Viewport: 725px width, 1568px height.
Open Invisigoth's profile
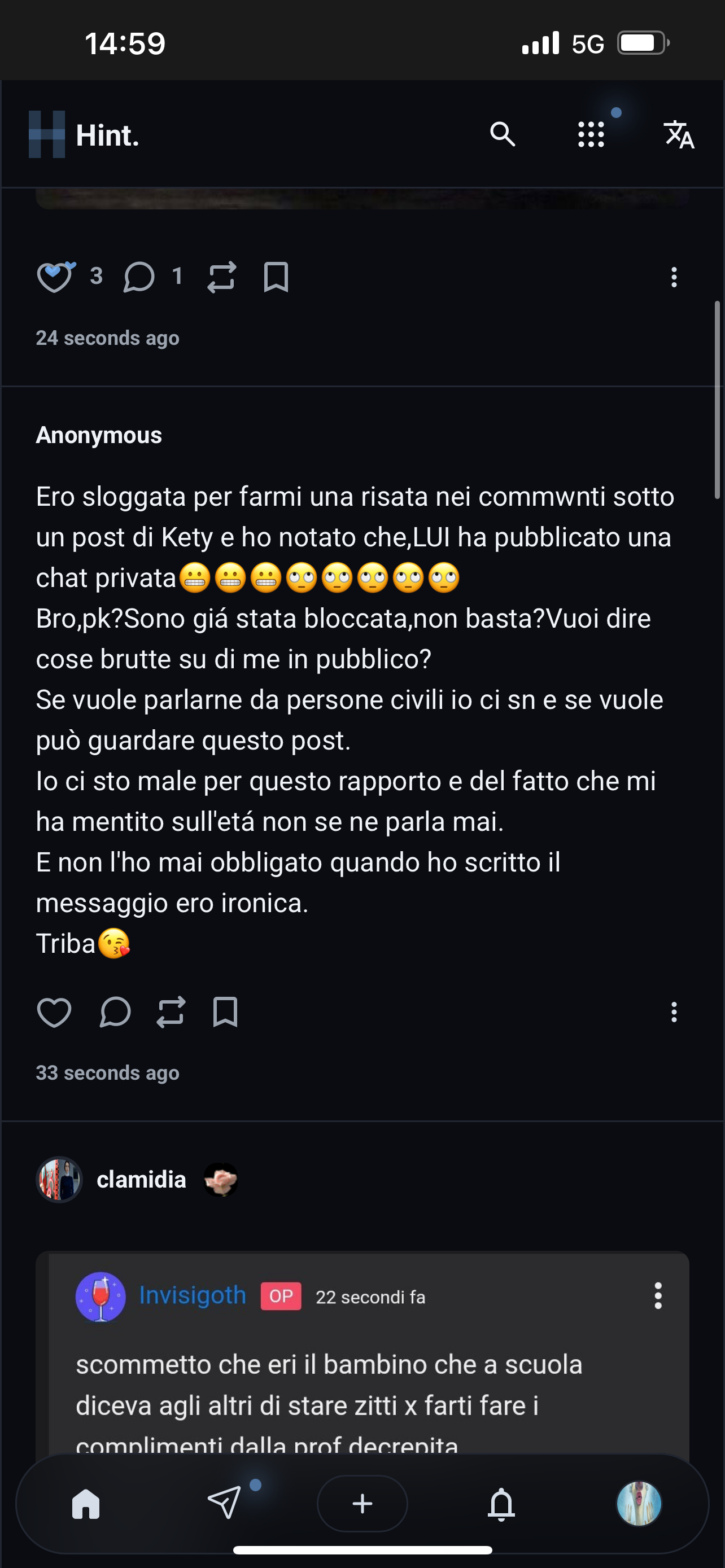click(x=193, y=1295)
